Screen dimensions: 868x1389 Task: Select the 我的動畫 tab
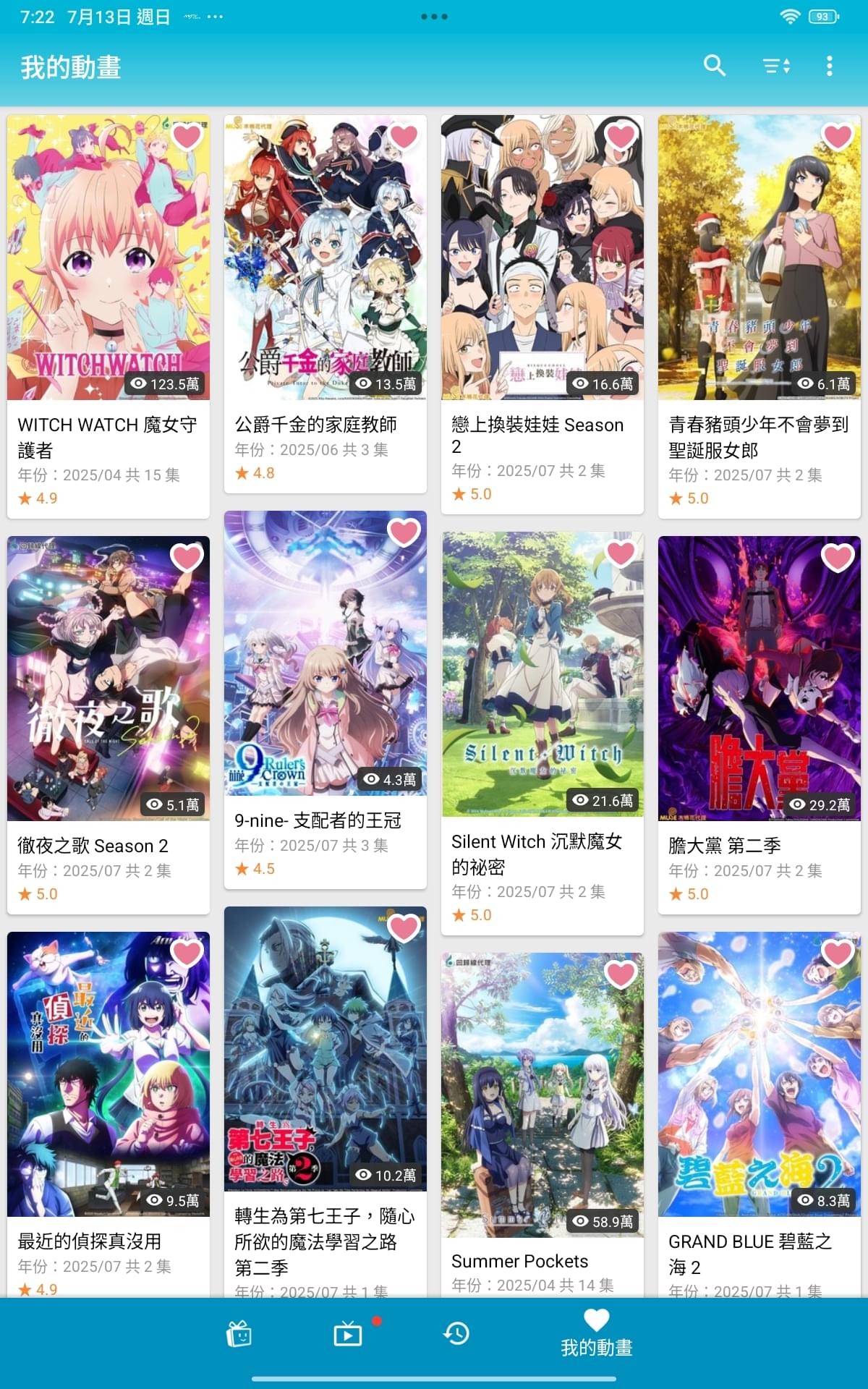(597, 1334)
